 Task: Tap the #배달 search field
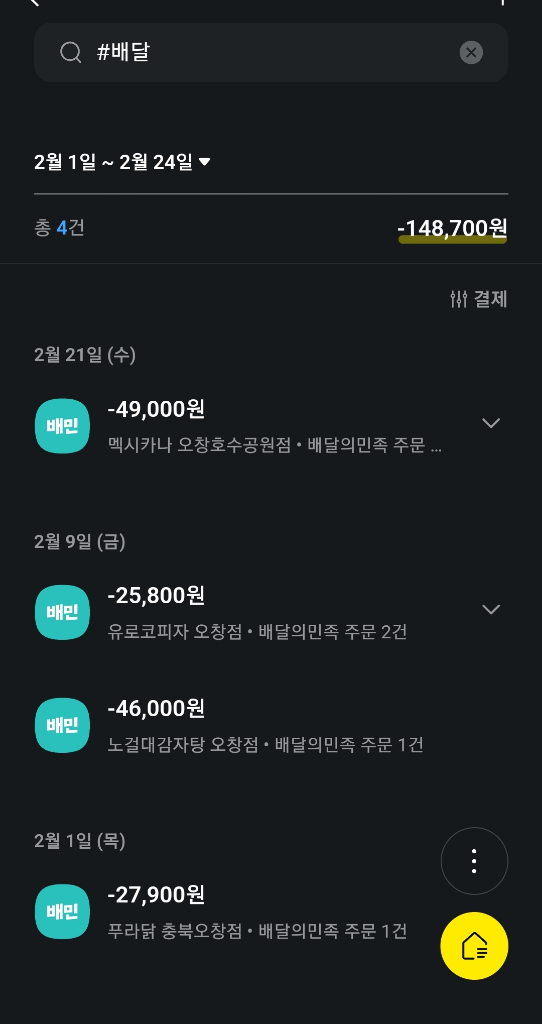tap(270, 52)
